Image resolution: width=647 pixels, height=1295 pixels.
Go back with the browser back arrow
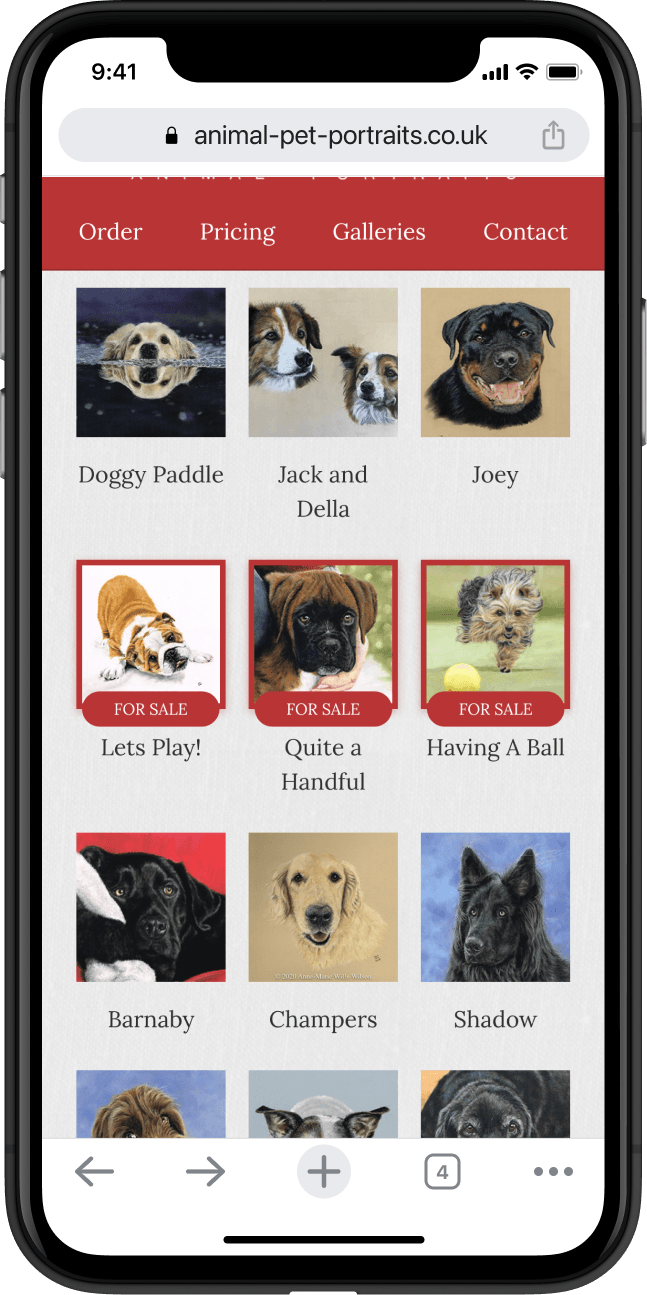click(94, 1172)
